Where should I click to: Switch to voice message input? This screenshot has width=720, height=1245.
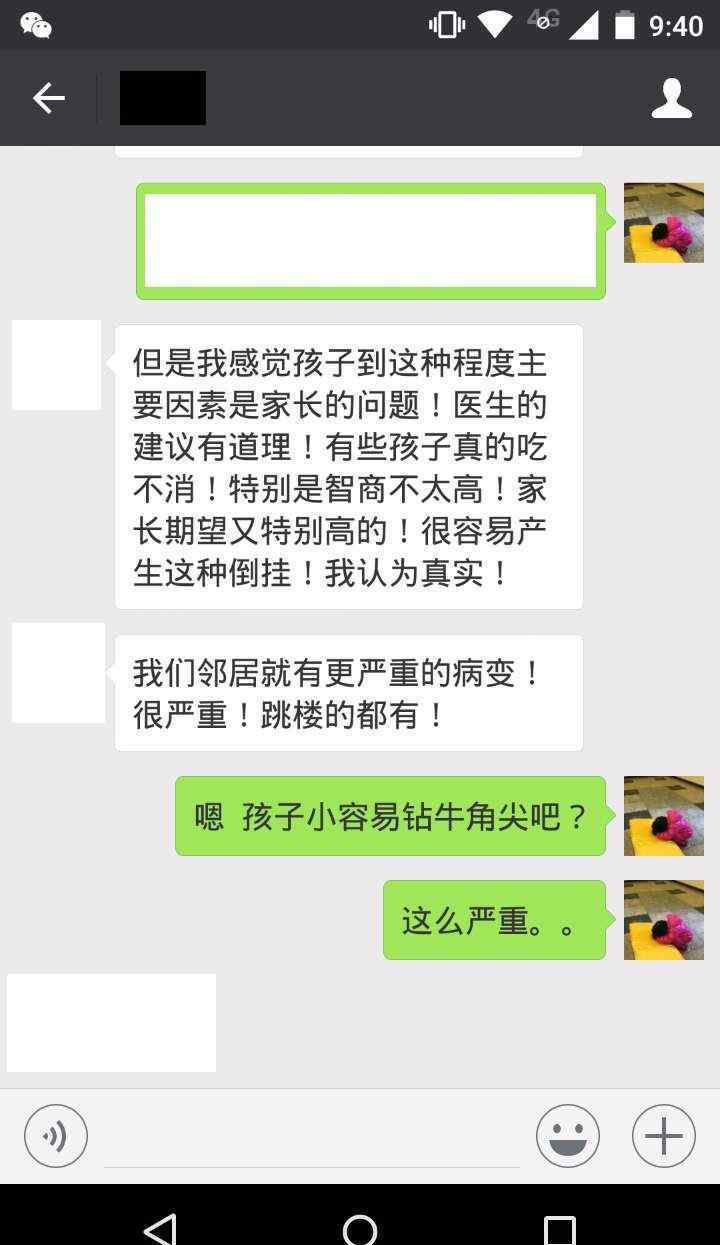(56, 1136)
